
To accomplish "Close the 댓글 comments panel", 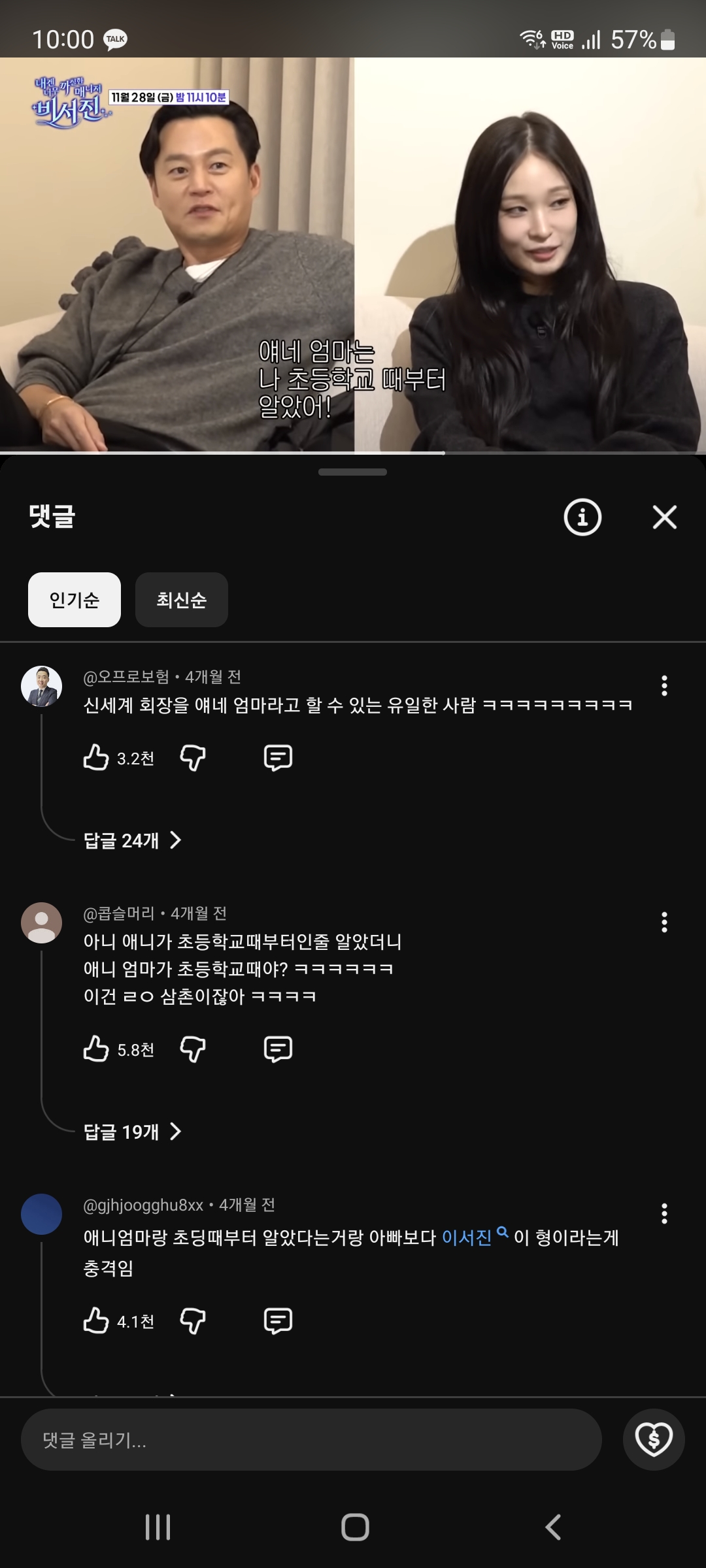I will point(664,517).
